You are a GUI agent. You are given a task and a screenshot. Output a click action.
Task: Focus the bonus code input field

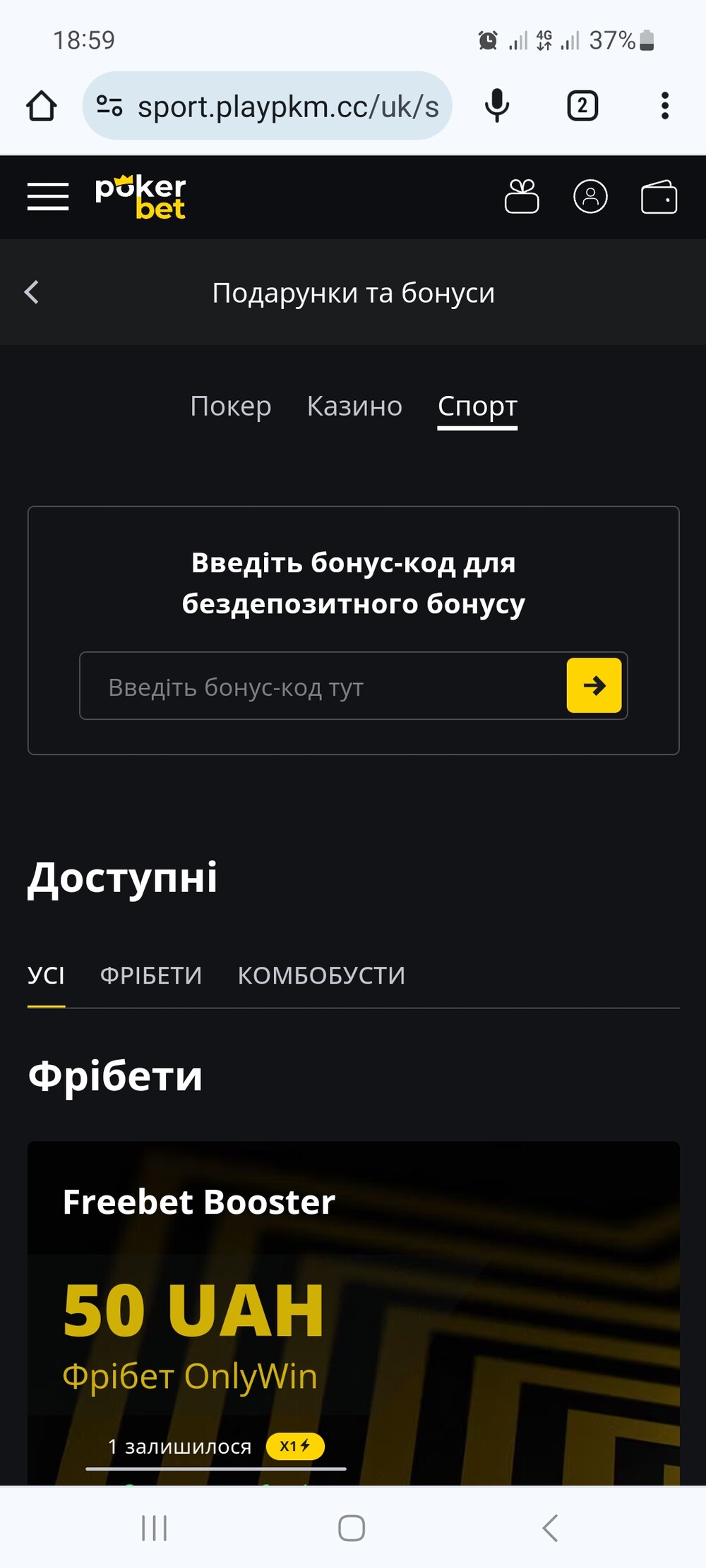tap(323, 686)
